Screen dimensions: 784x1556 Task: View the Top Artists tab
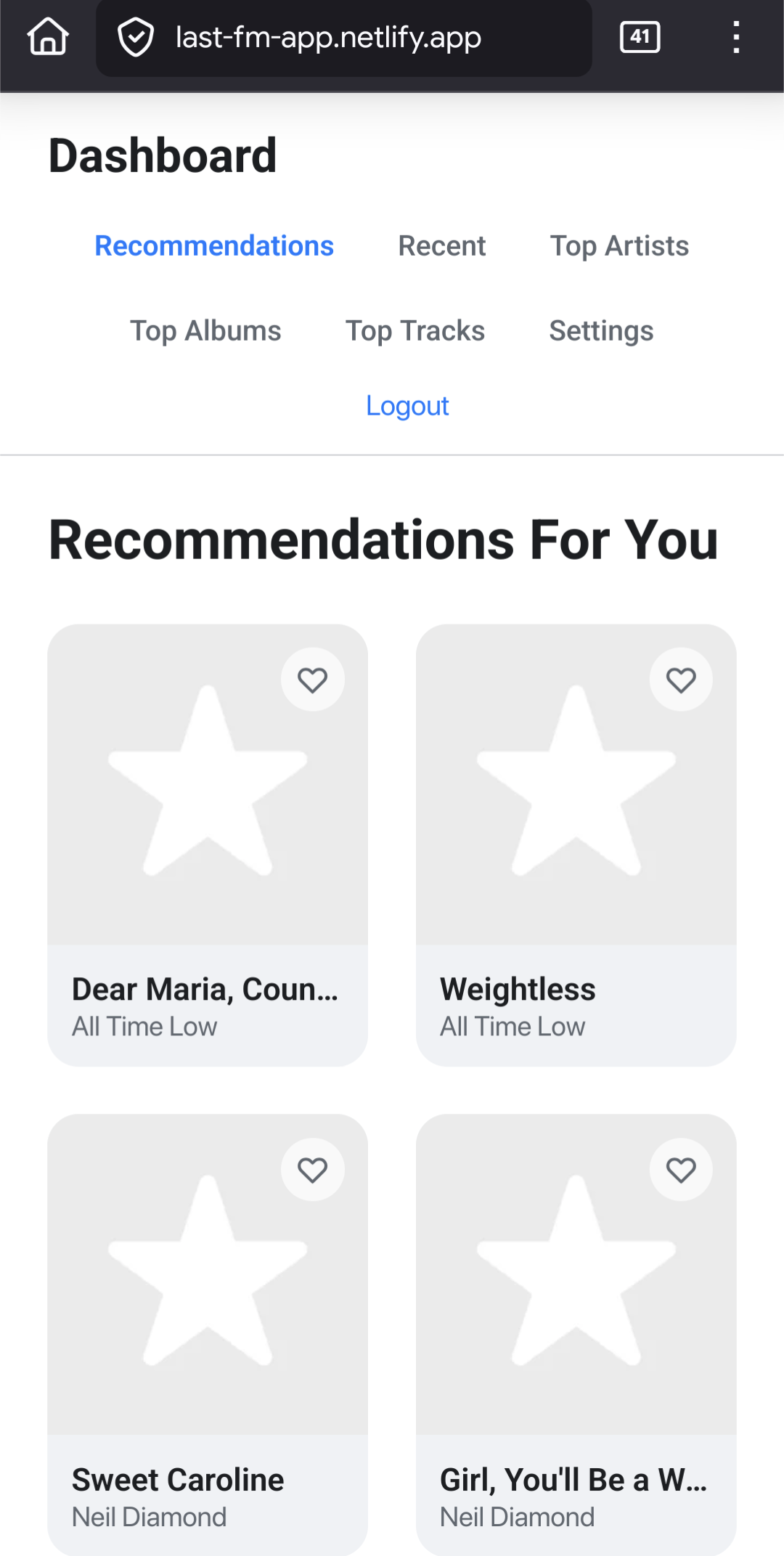click(x=619, y=246)
